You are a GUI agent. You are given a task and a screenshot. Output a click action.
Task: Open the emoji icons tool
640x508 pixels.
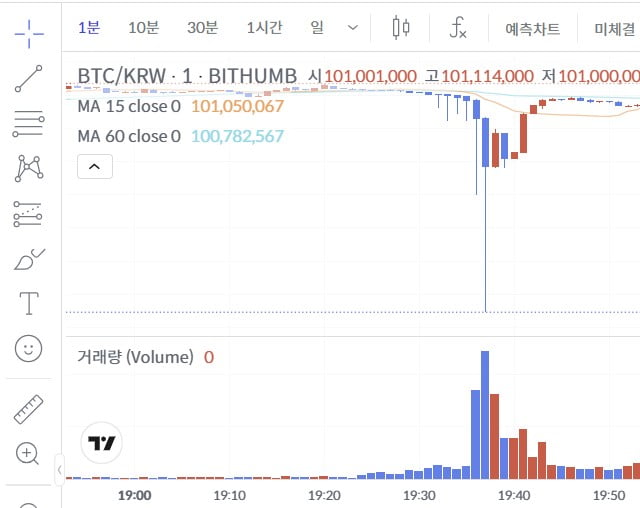click(29, 347)
